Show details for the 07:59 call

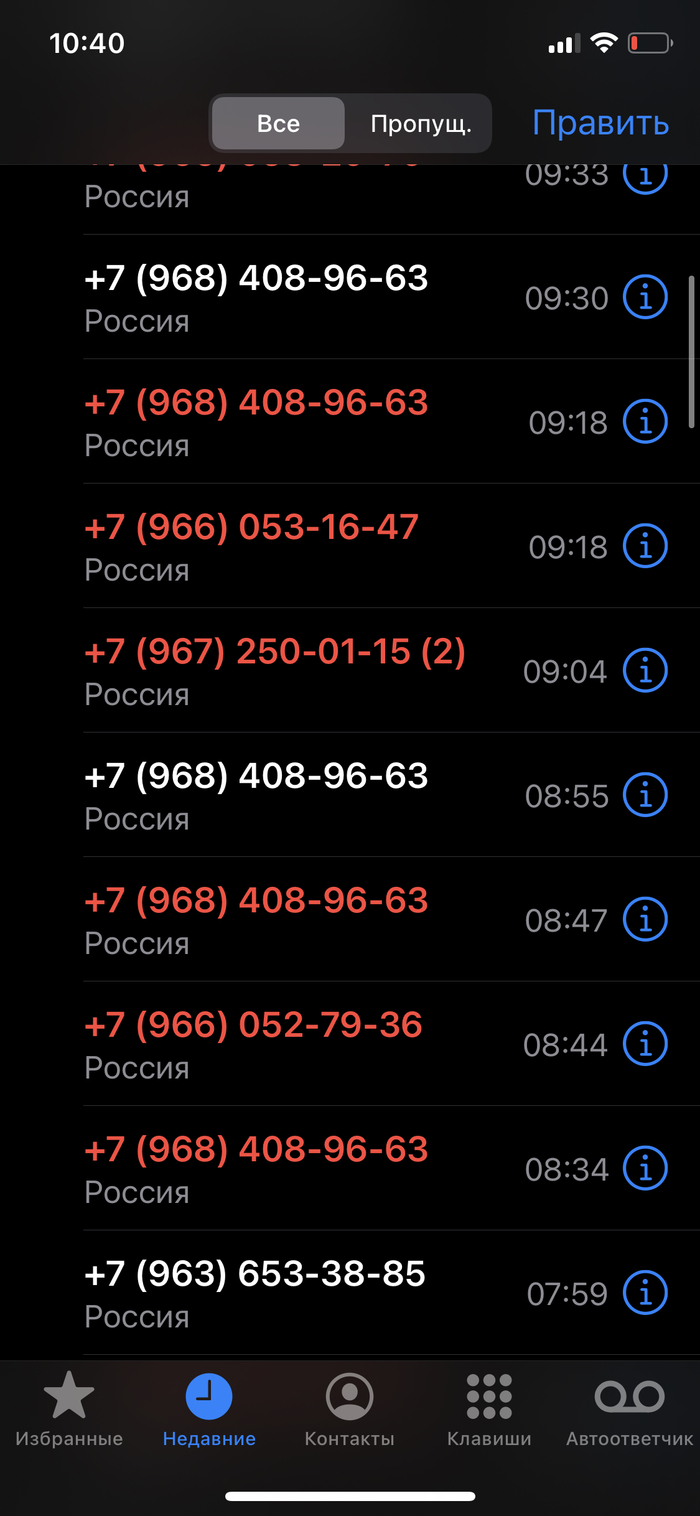tap(645, 1293)
